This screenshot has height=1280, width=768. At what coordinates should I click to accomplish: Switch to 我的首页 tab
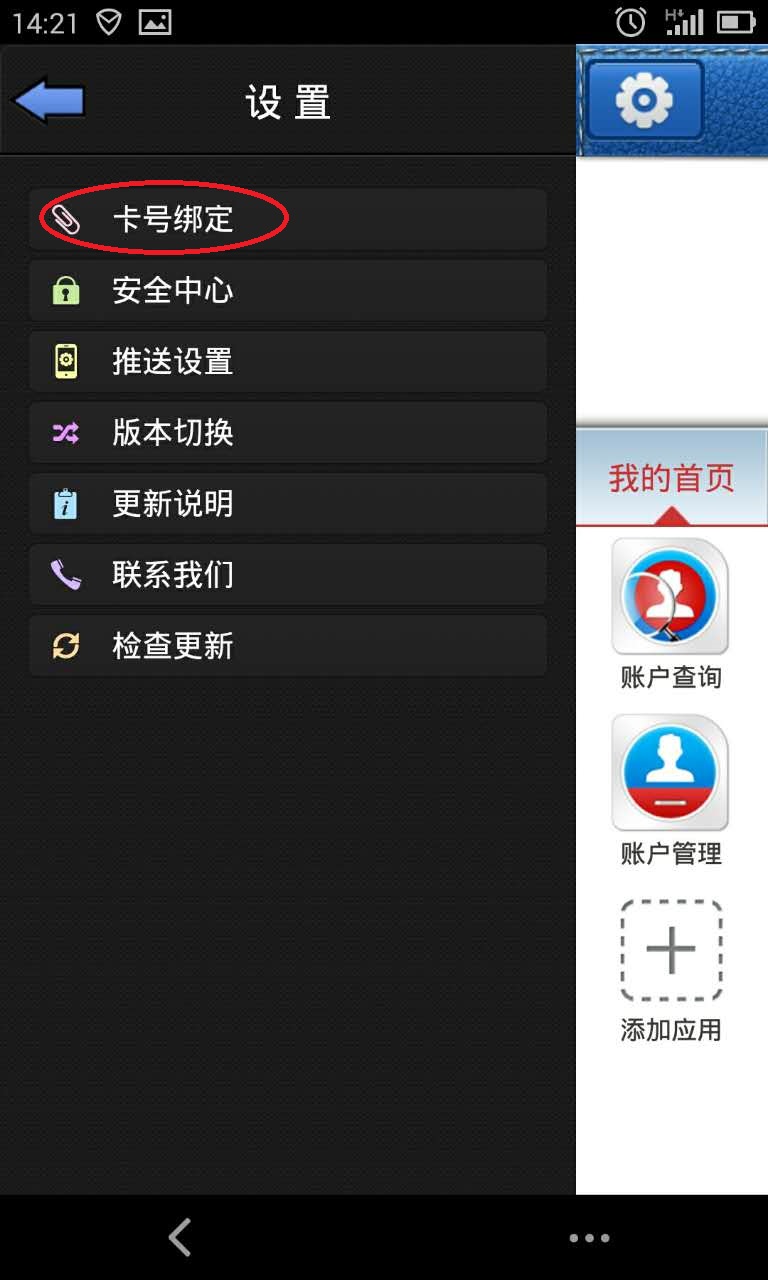pyautogui.click(x=671, y=478)
